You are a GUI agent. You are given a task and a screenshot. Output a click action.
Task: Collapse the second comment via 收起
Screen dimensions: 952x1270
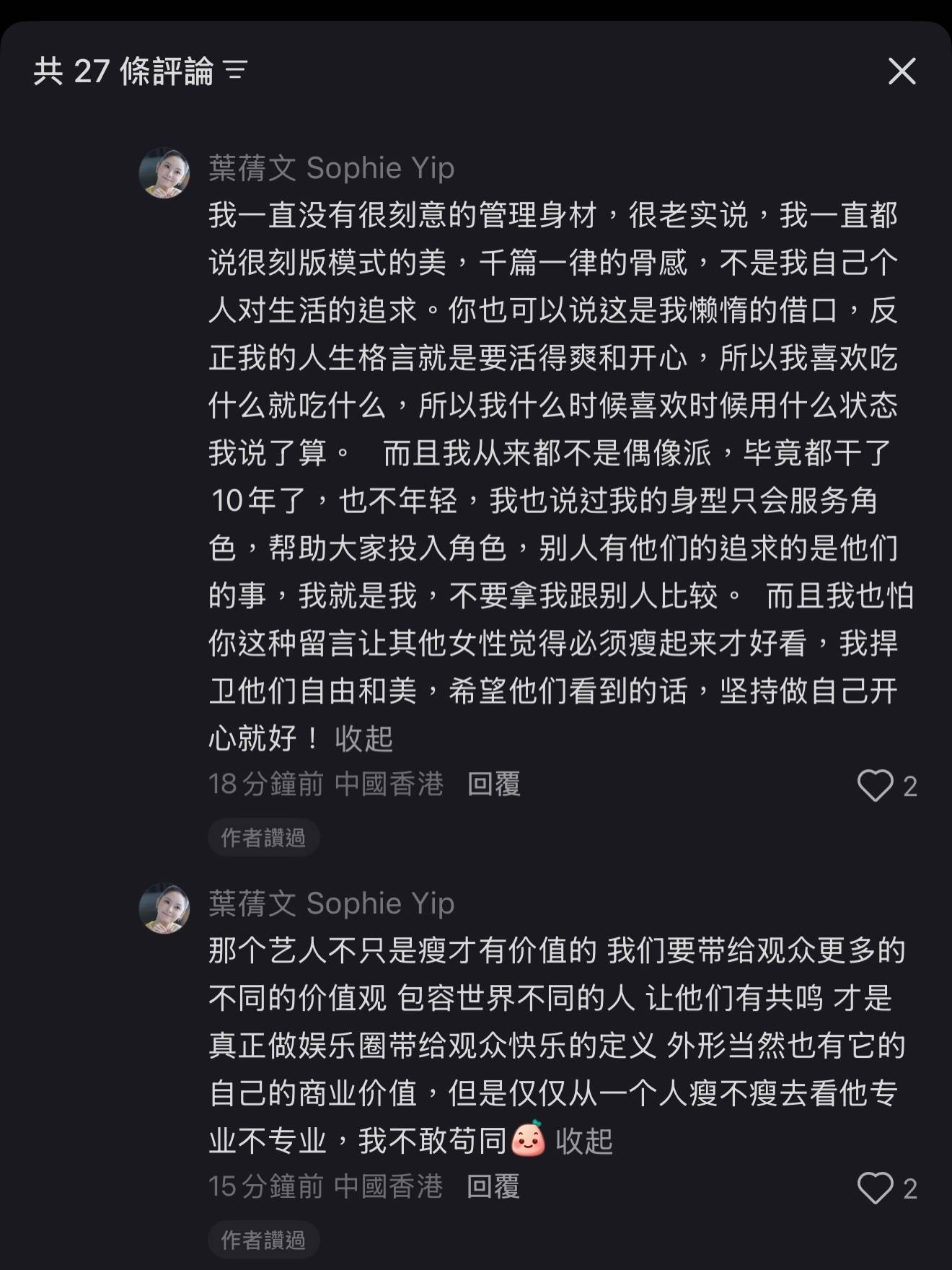584,1141
